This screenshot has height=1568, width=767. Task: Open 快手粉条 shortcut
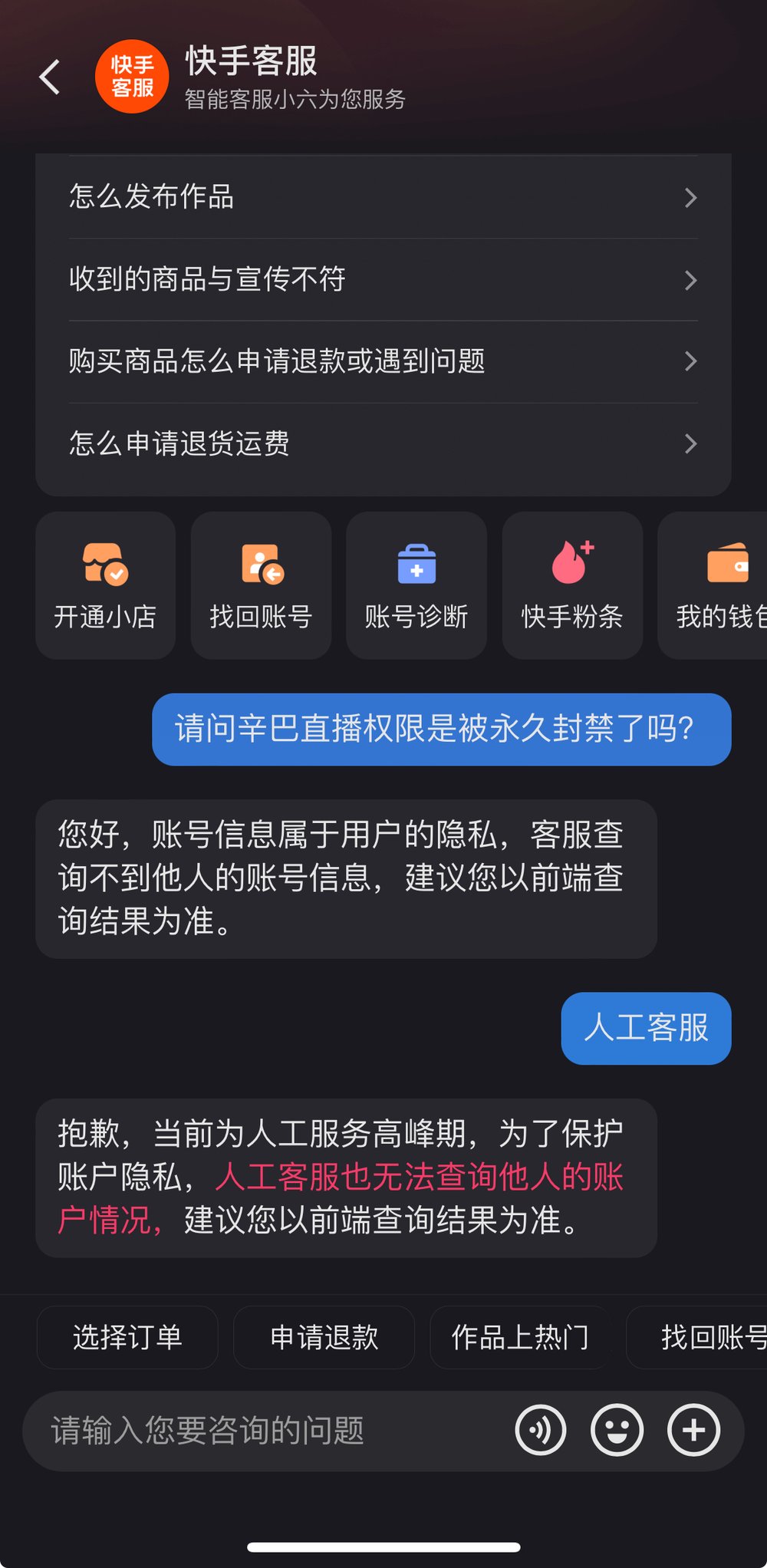coord(572,585)
